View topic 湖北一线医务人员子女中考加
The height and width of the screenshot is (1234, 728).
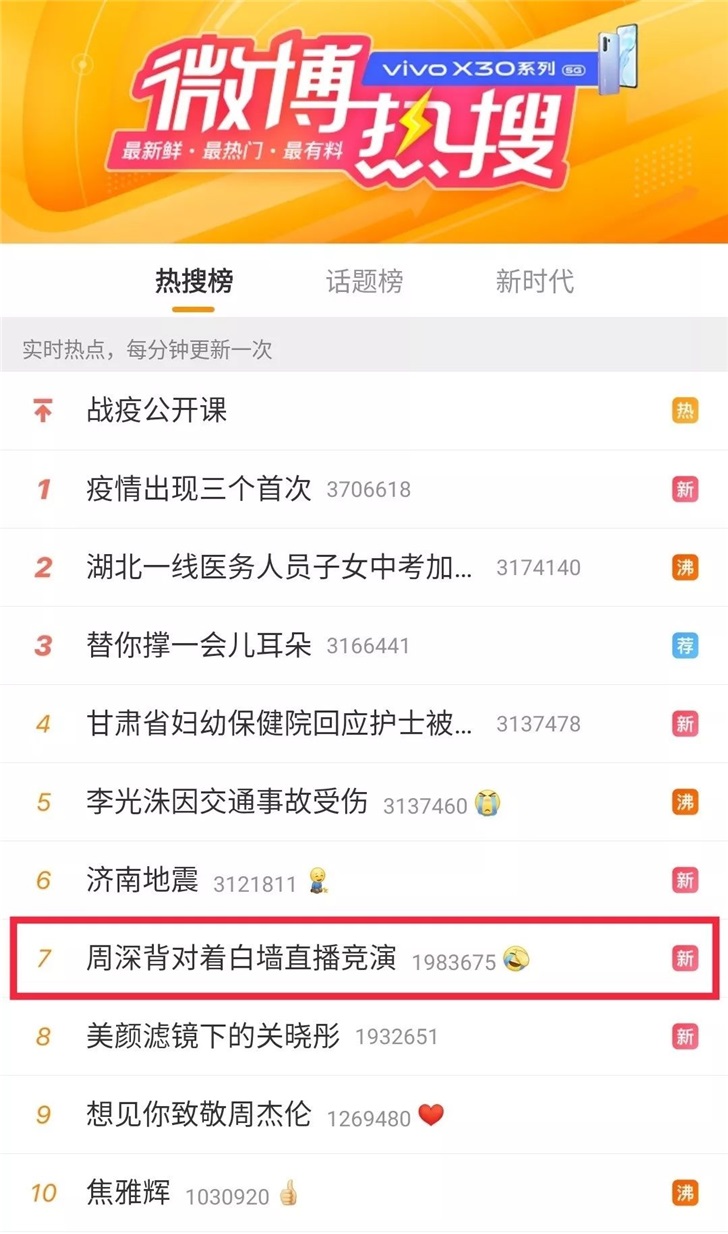[280, 567]
